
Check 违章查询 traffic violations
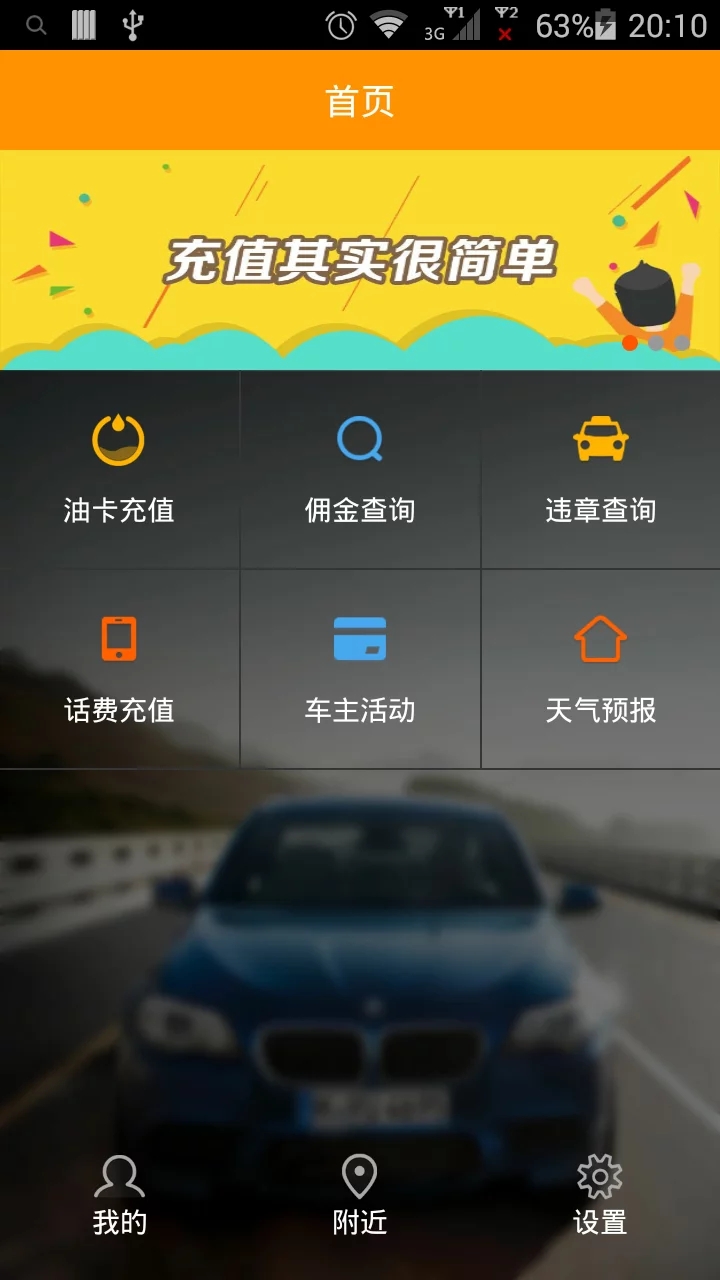pyautogui.click(x=600, y=470)
